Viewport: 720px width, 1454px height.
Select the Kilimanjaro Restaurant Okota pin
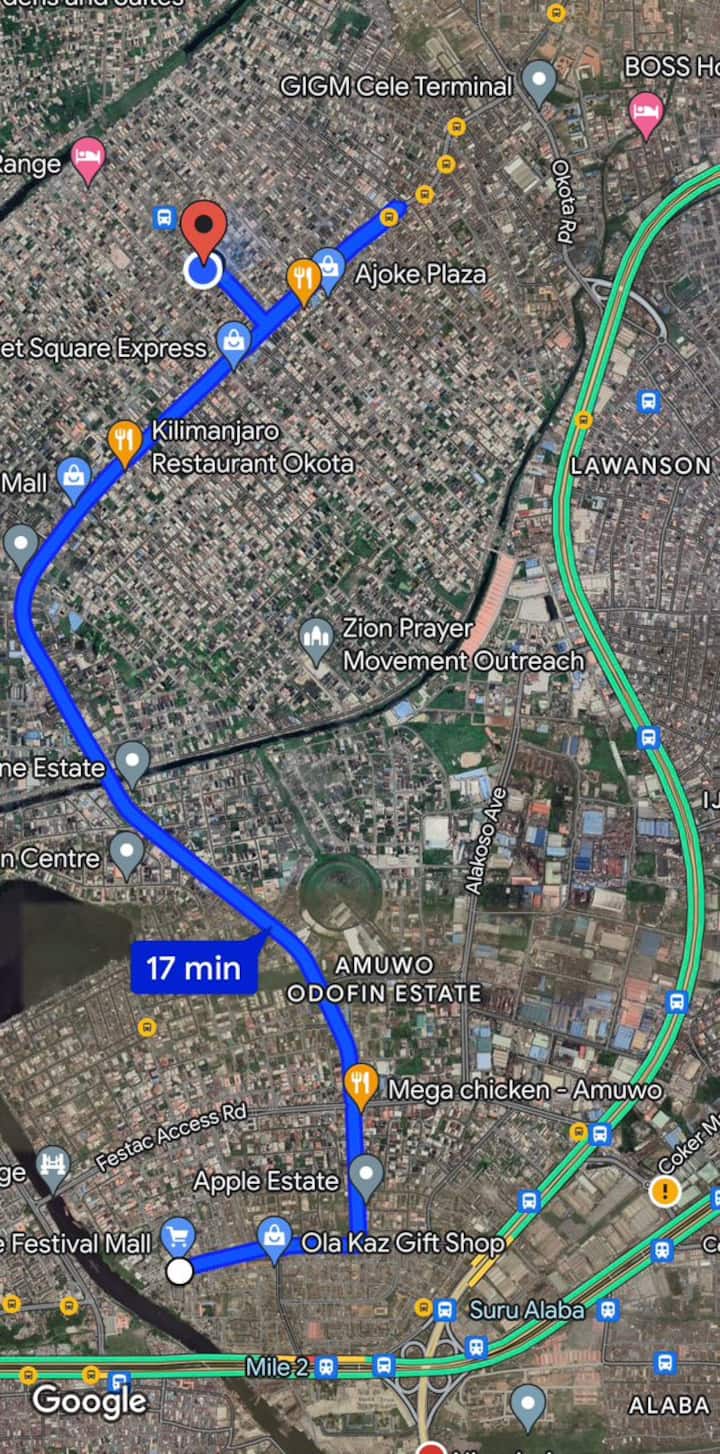[x=124, y=441]
